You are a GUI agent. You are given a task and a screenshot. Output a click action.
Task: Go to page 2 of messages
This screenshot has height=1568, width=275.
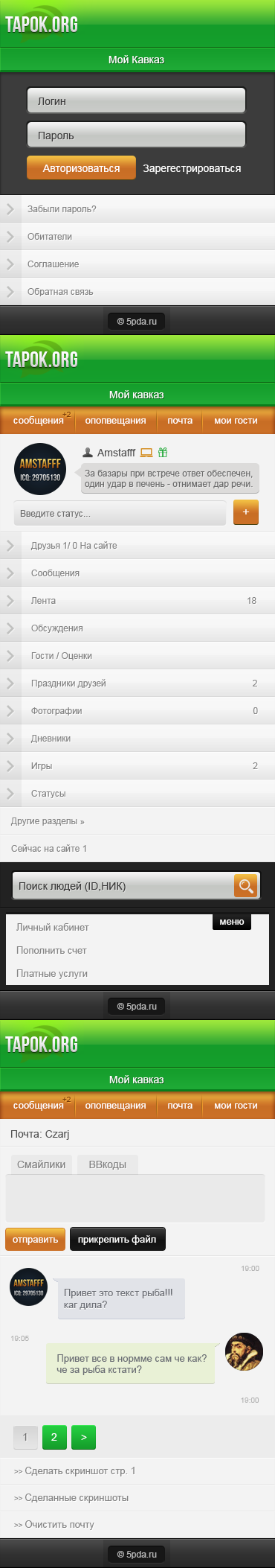tap(54, 1437)
